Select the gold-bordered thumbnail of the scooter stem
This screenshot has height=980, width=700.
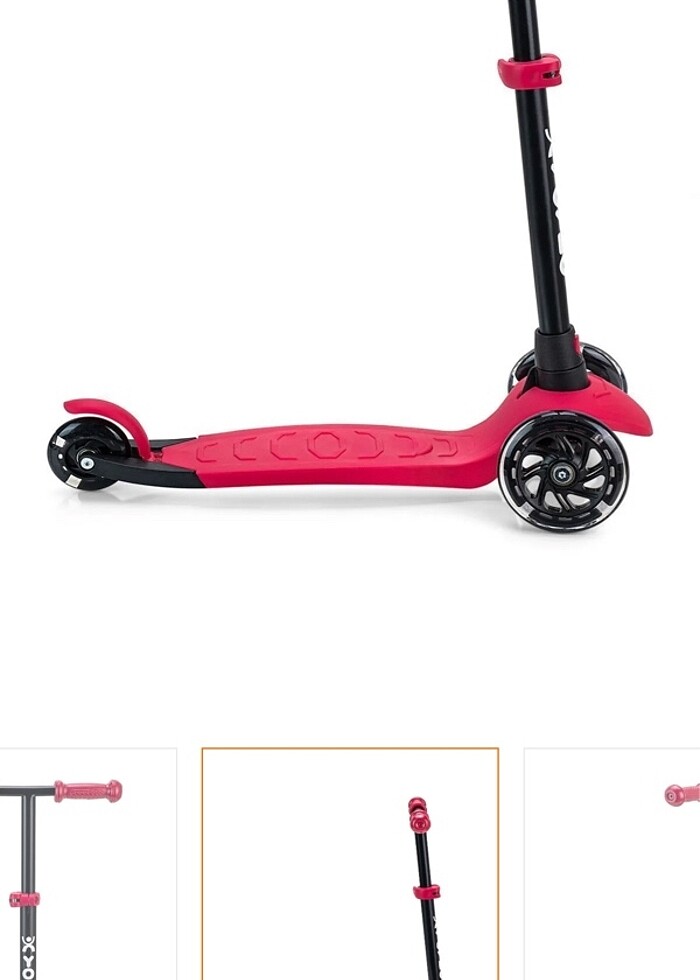pos(350,865)
